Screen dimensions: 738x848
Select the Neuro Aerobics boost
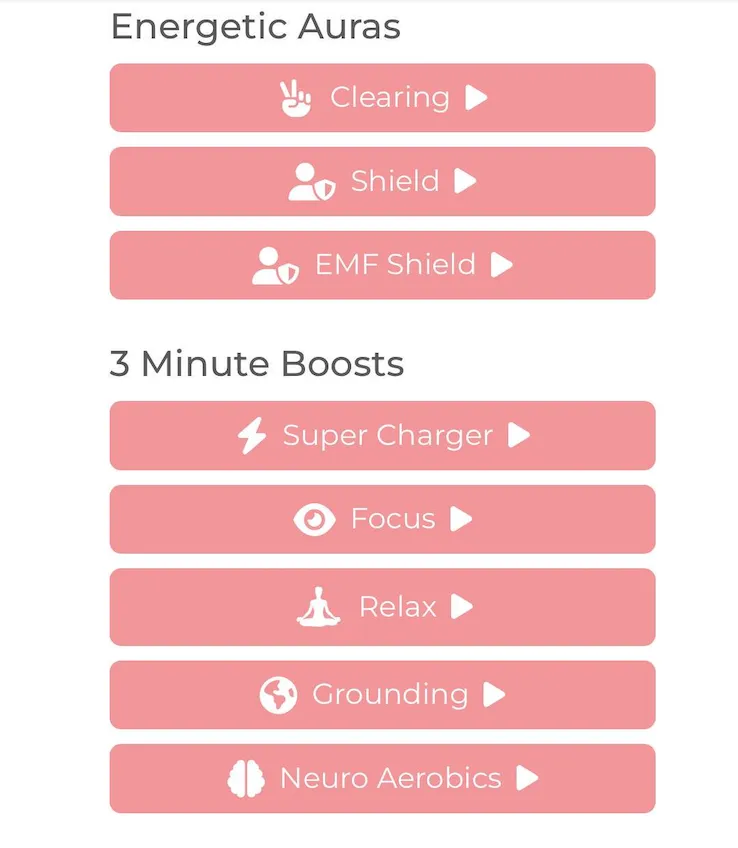[x=382, y=778]
